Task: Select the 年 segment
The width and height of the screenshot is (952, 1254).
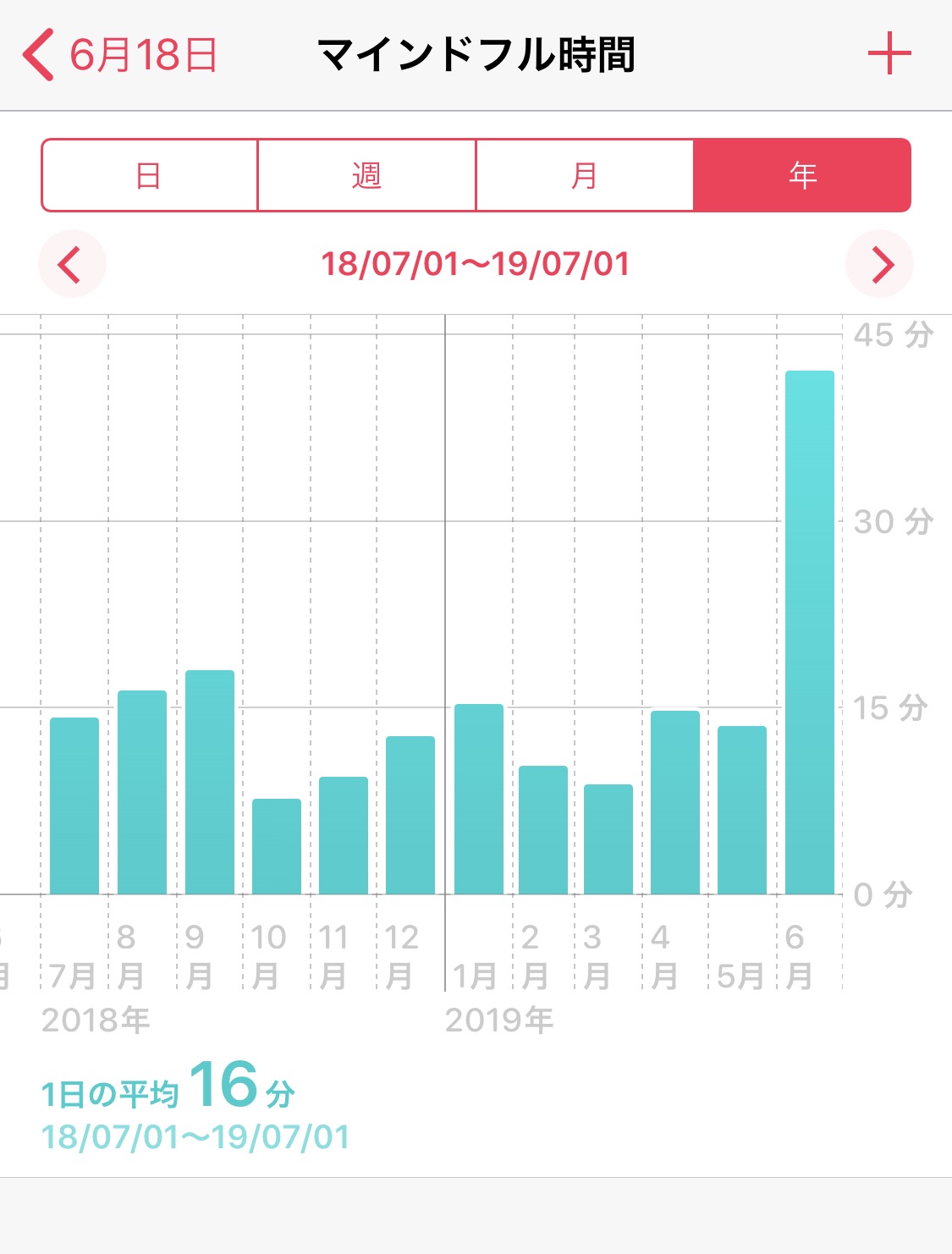Action: click(801, 175)
